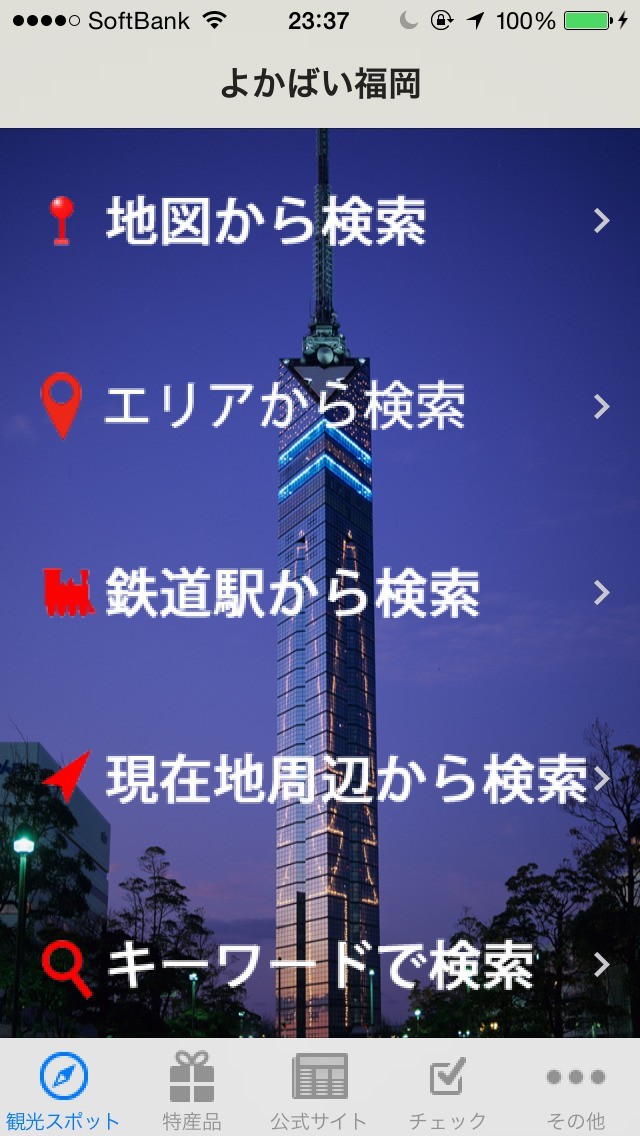Open the 公式サイト tab
Screen dimensions: 640x1136
(x=319, y=1090)
